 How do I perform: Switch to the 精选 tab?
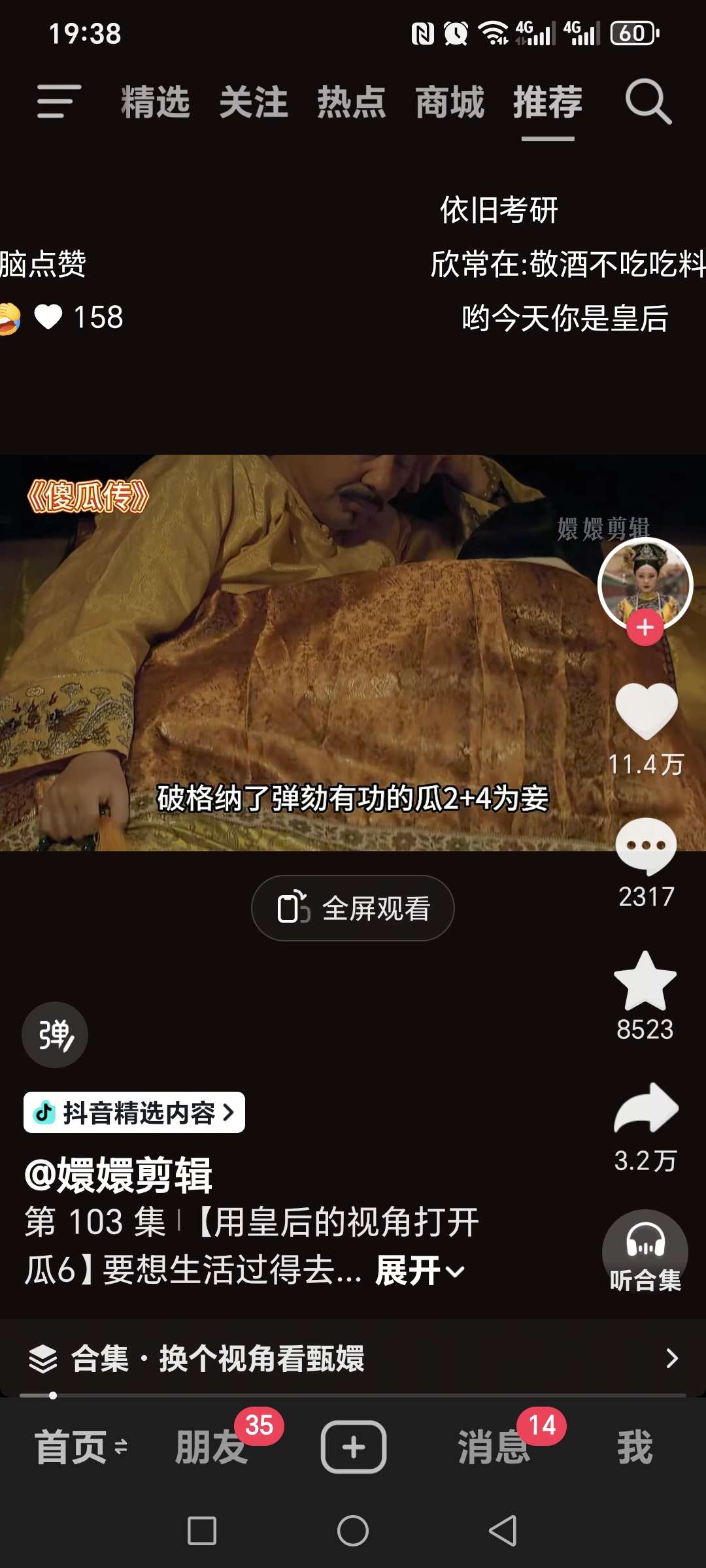pyautogui.click(x=156, y=103)
